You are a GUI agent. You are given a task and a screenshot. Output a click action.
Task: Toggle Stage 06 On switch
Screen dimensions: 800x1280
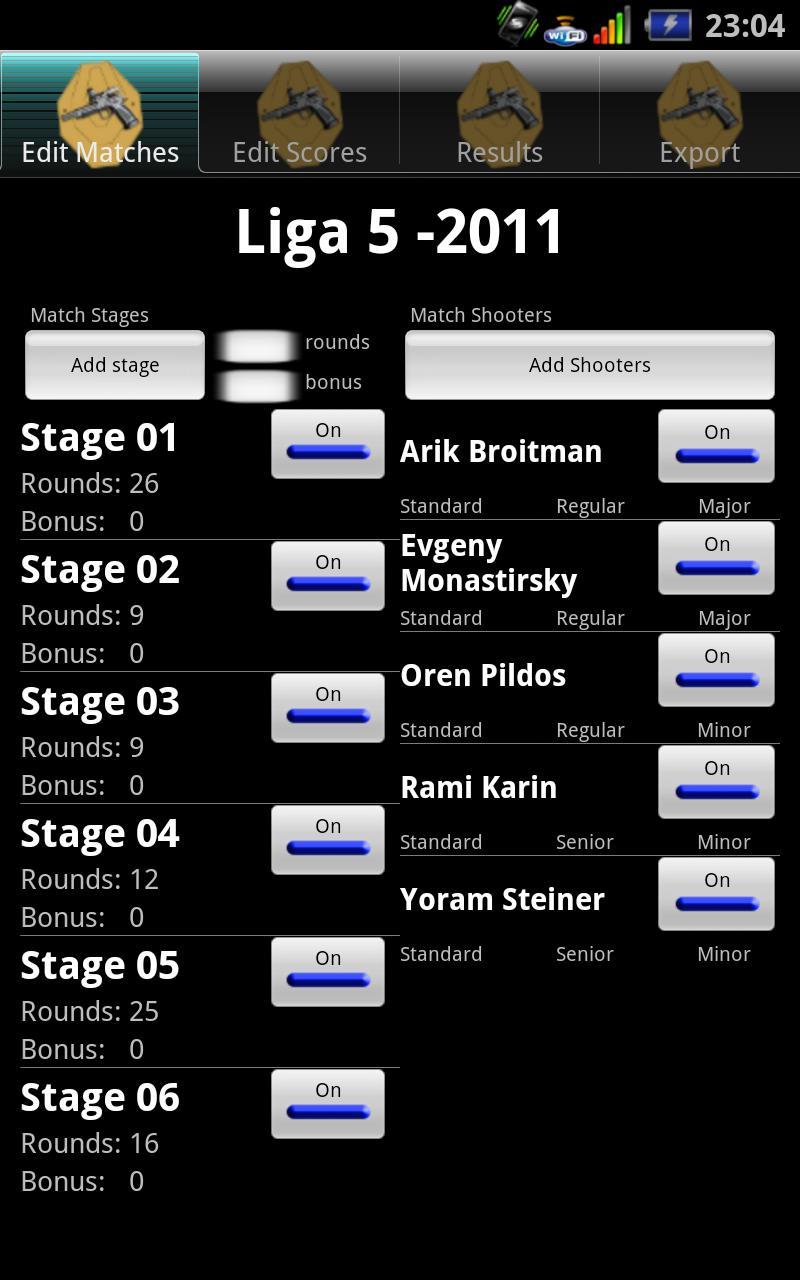tap(328, 1103)
